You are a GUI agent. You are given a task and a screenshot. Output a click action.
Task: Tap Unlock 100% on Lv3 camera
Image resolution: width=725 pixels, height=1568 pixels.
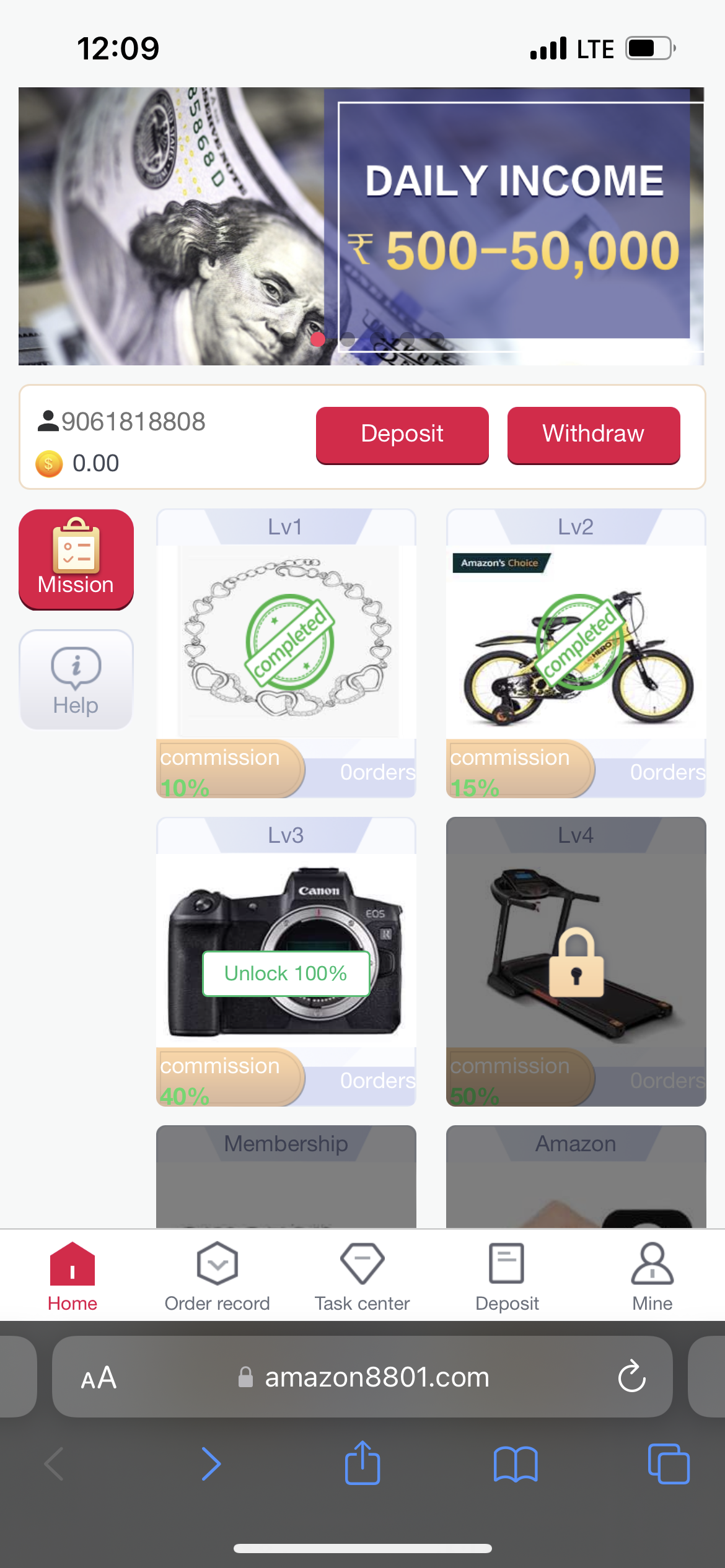point(286,973)
